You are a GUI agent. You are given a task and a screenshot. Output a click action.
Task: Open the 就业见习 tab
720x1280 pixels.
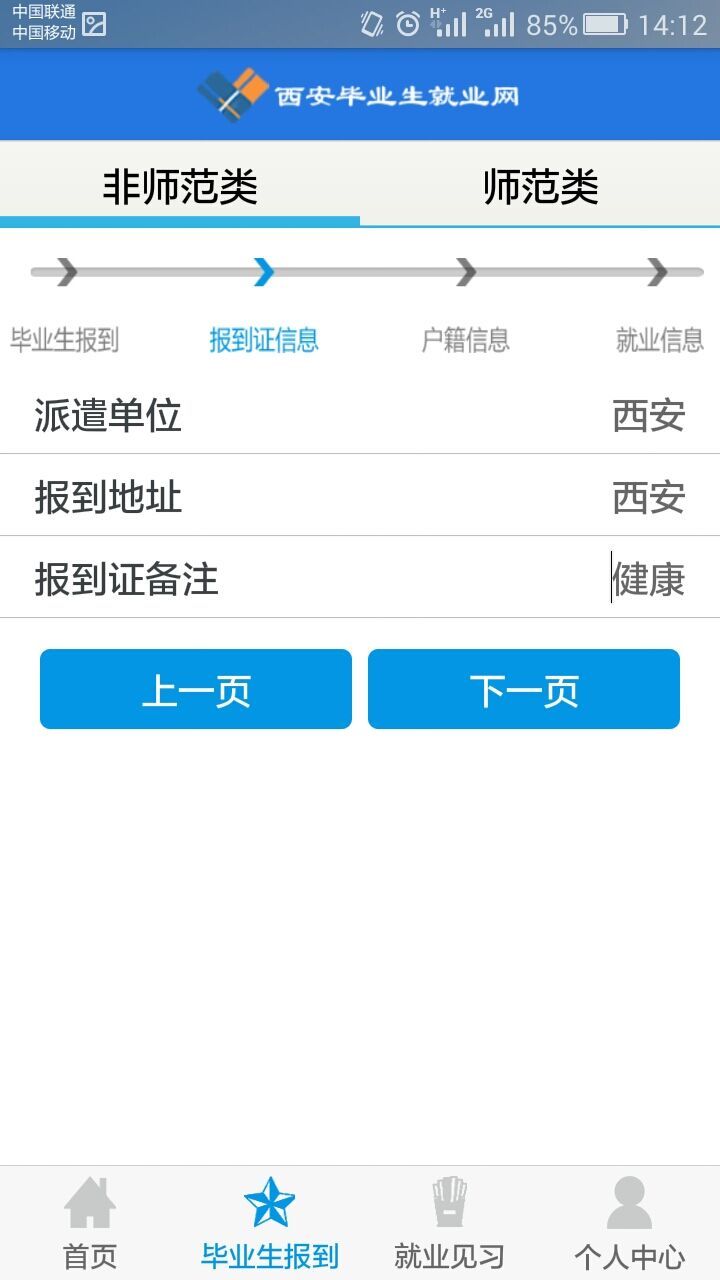[450, 1223]
